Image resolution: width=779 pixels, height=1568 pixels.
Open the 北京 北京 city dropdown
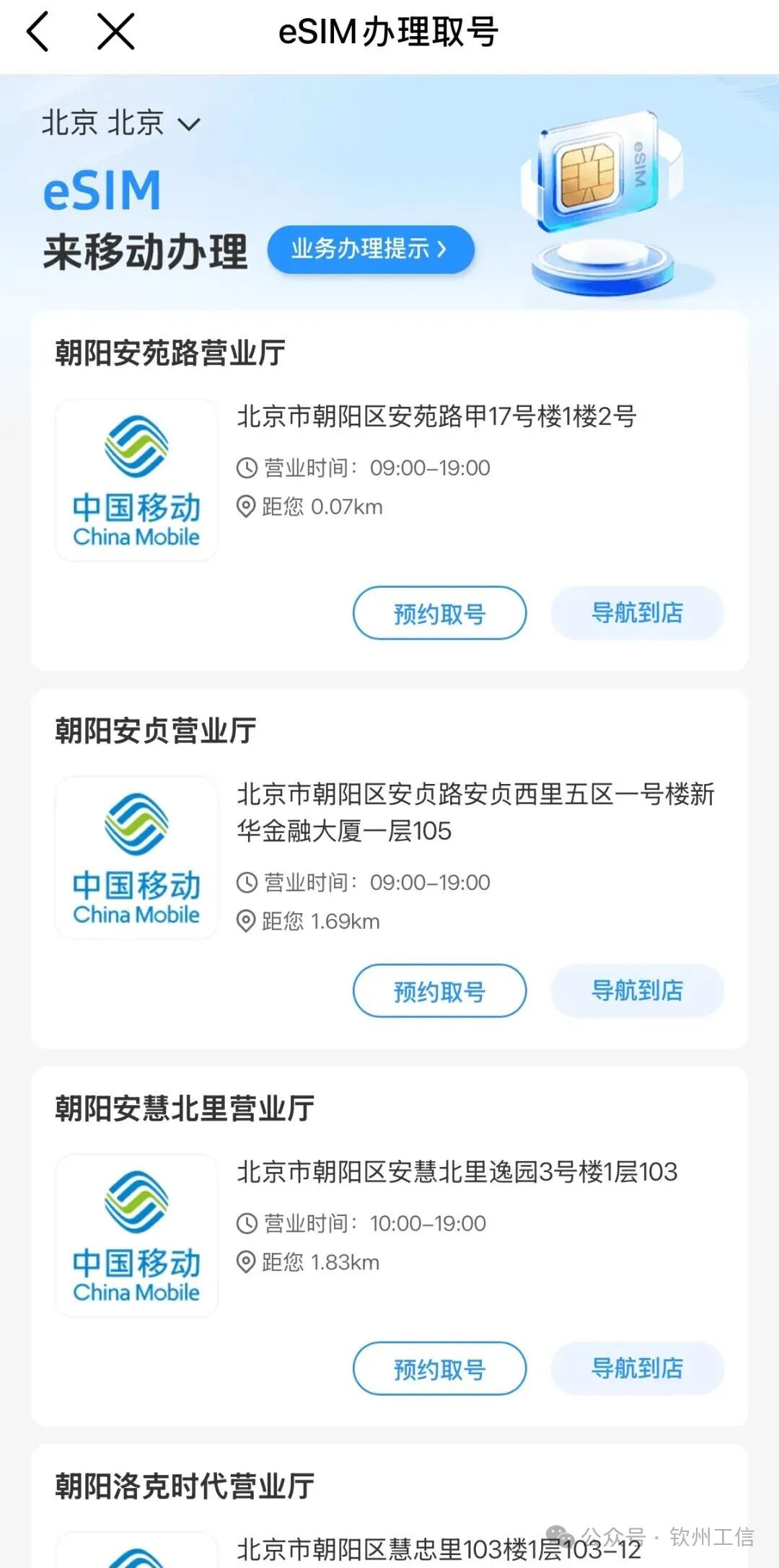[120, 123]
